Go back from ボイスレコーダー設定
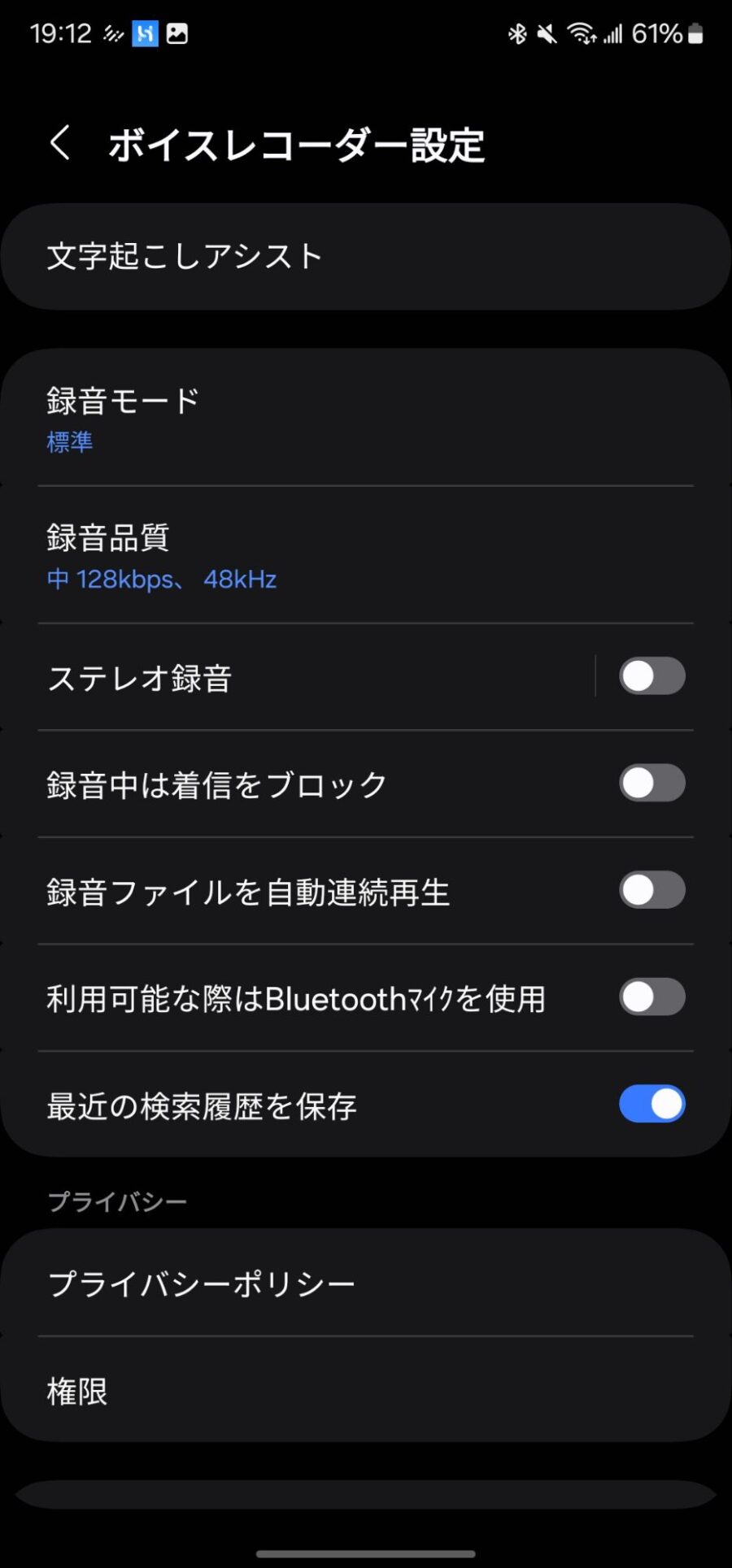Image resolution: width=732 pixels, height=1568 pixels. pos(60,144)
